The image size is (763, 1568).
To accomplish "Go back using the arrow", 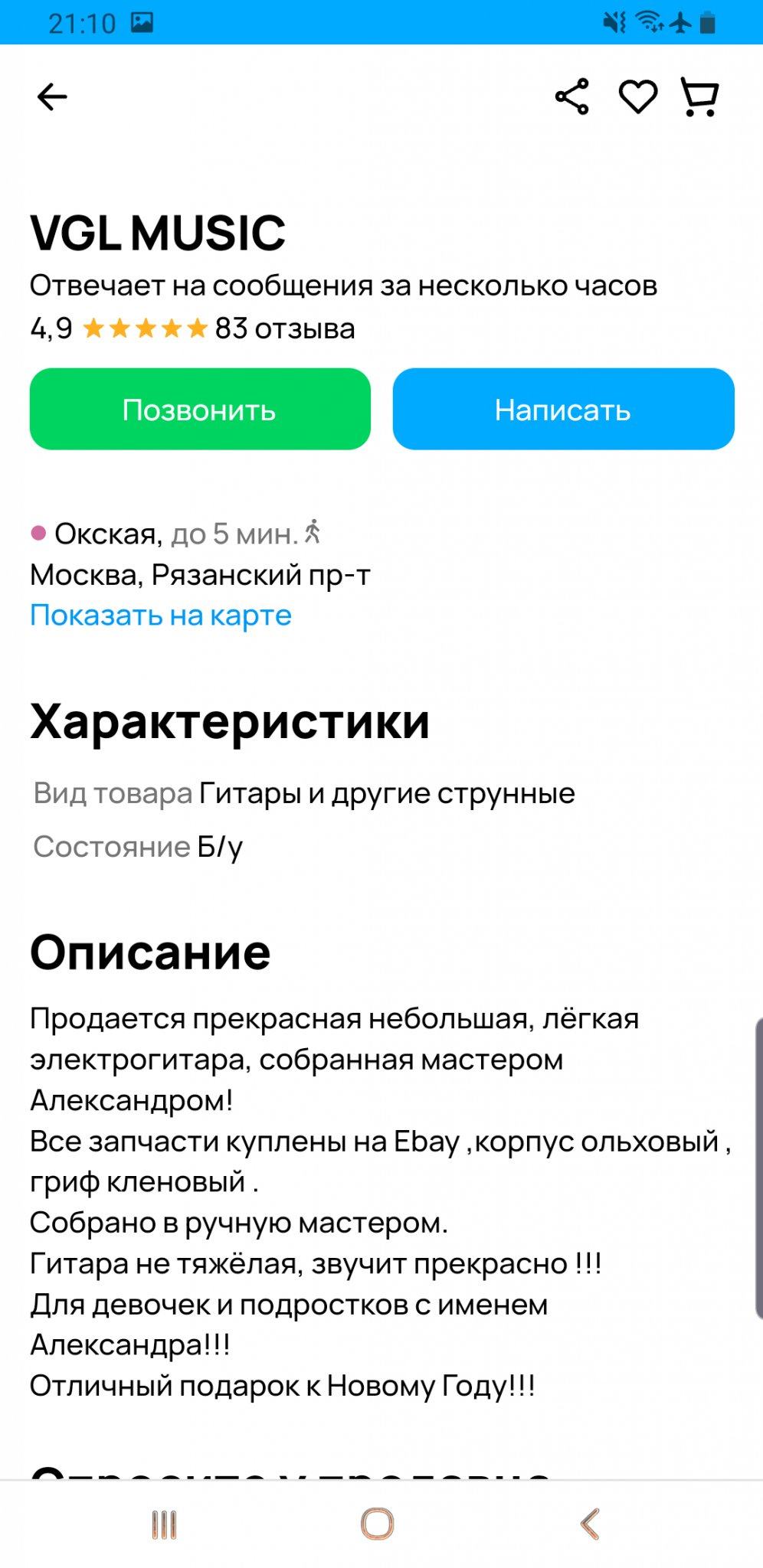I will tap(52, 96).
